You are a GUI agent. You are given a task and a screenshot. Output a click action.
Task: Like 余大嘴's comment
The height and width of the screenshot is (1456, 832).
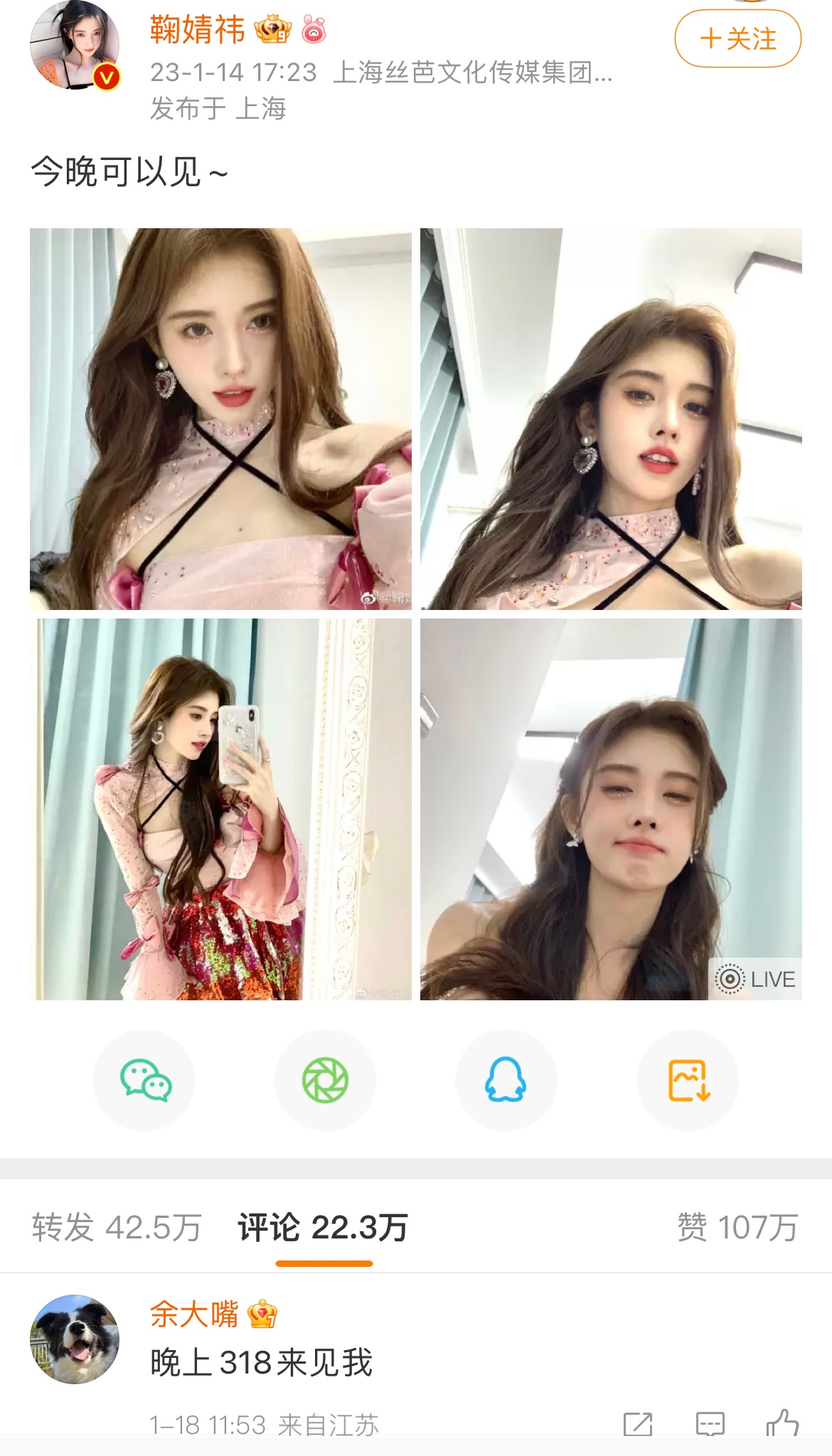[782, 1425]
